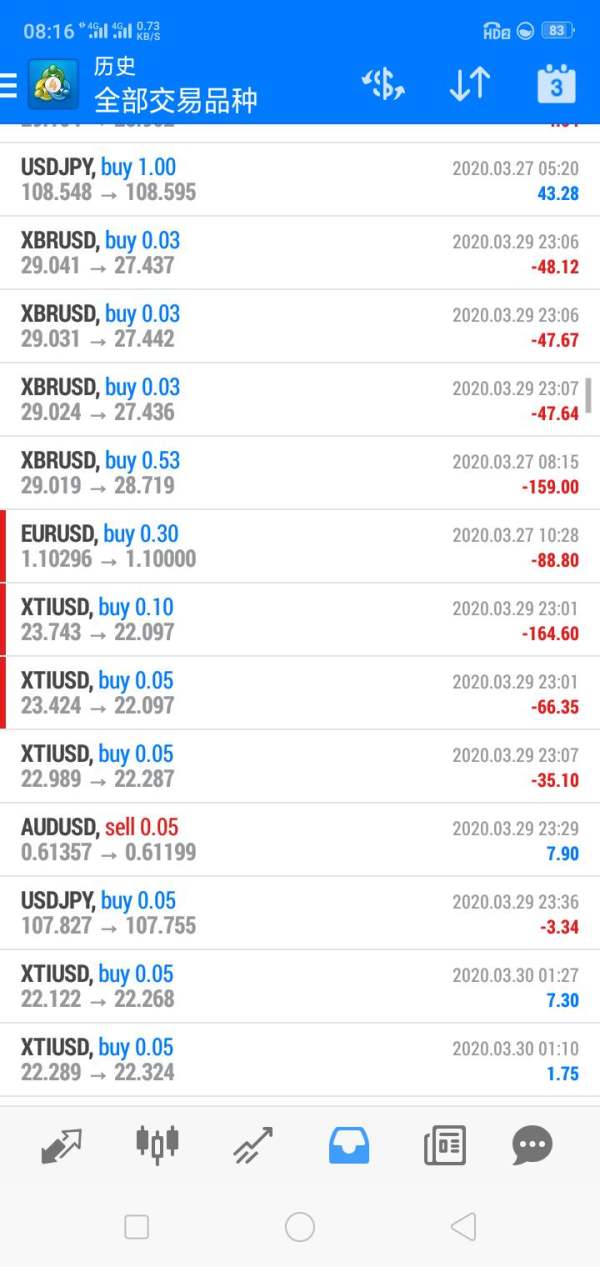
Task: Expand AUDUSD sell 0.05 trade details
Action: pos(300,840)
